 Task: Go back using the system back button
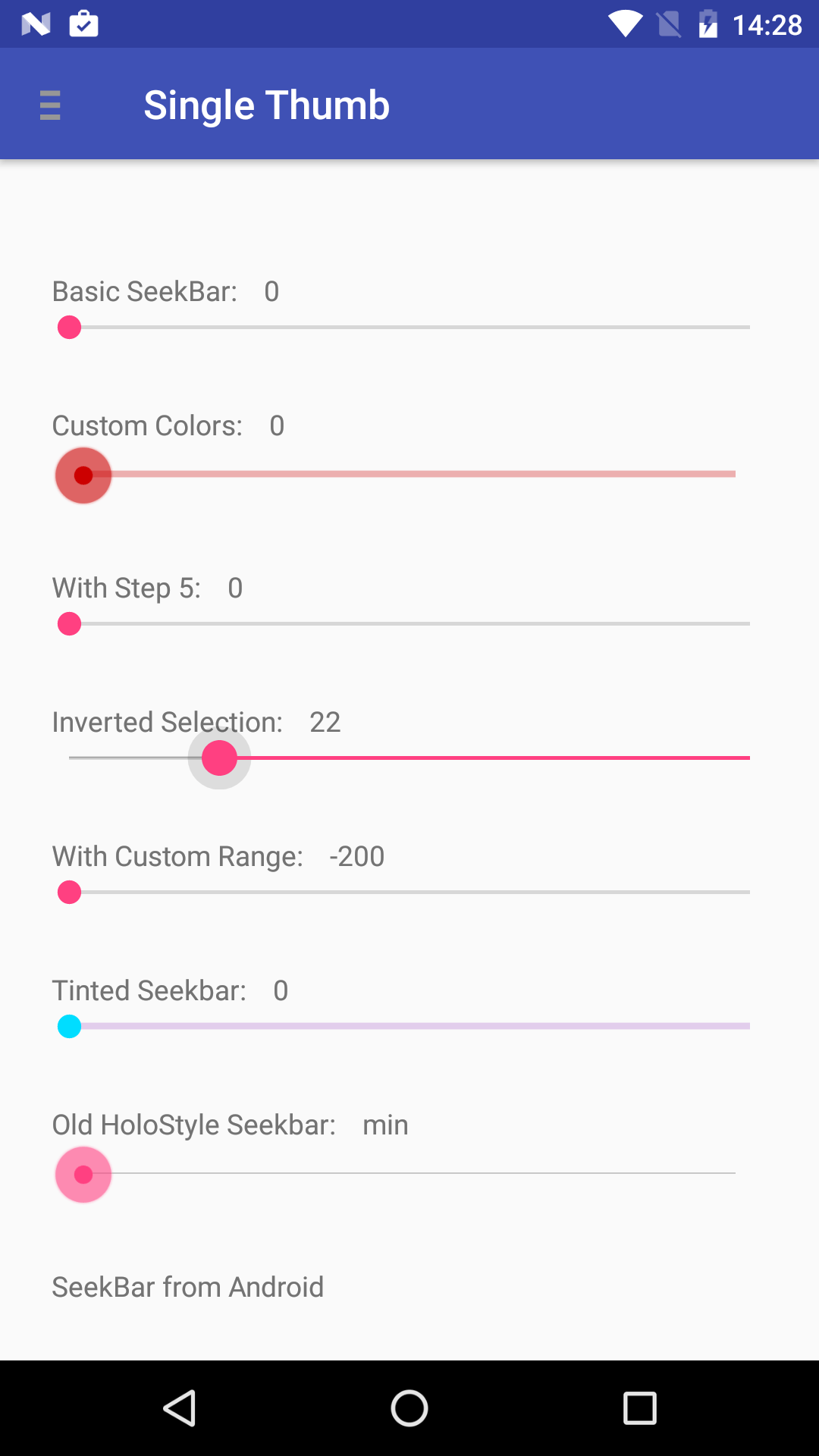180,1408
